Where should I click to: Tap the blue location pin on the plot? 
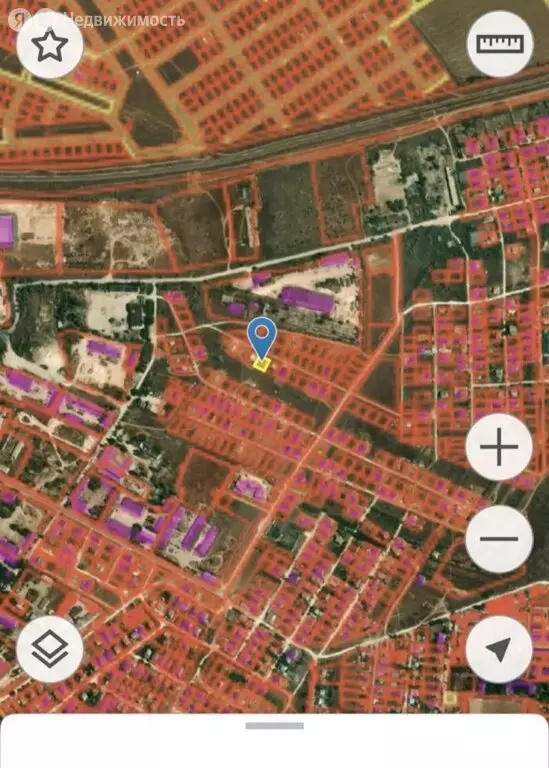(263, 338)
